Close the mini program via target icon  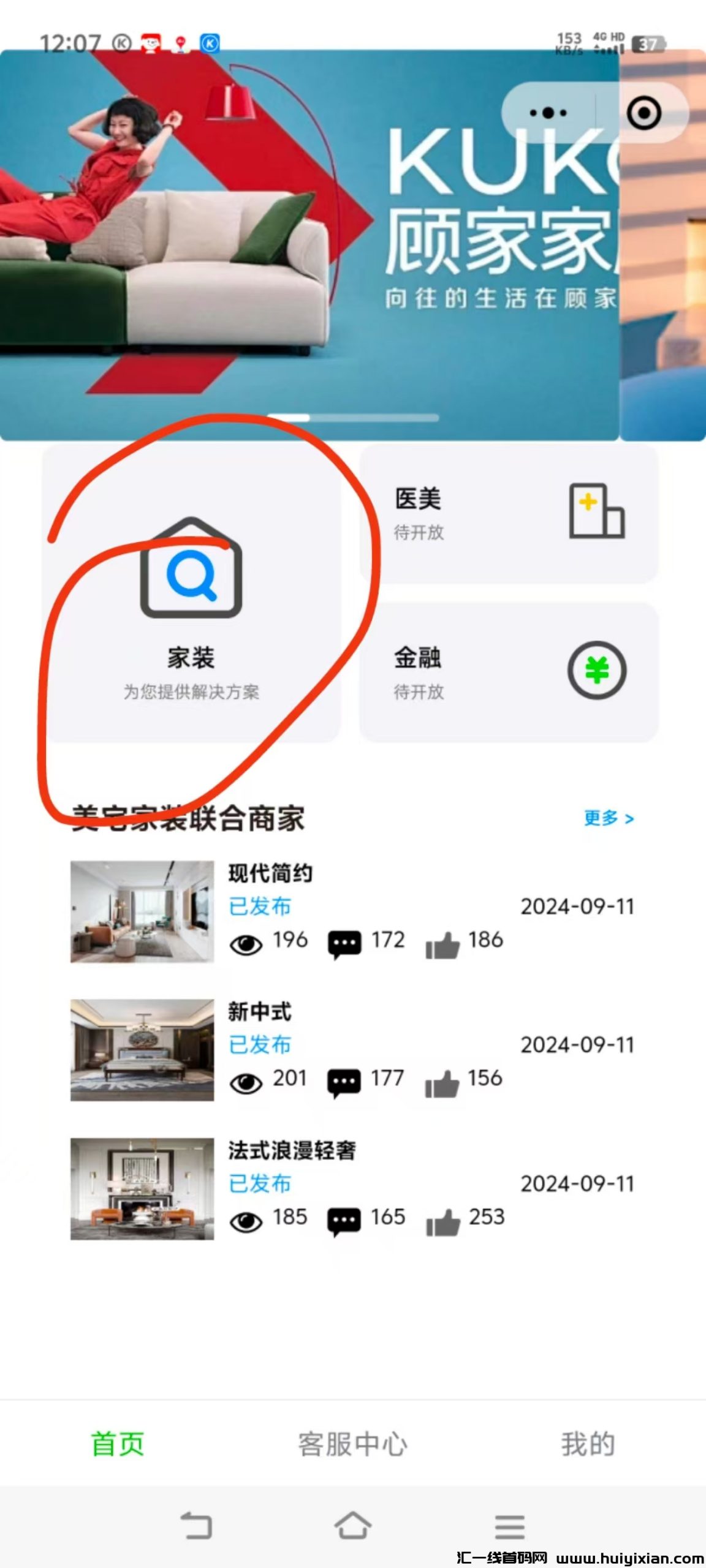(643, 113)
